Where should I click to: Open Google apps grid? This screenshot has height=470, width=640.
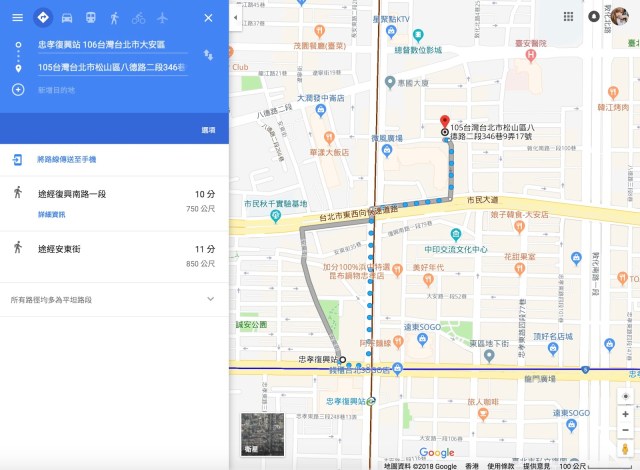coord(568,17)
